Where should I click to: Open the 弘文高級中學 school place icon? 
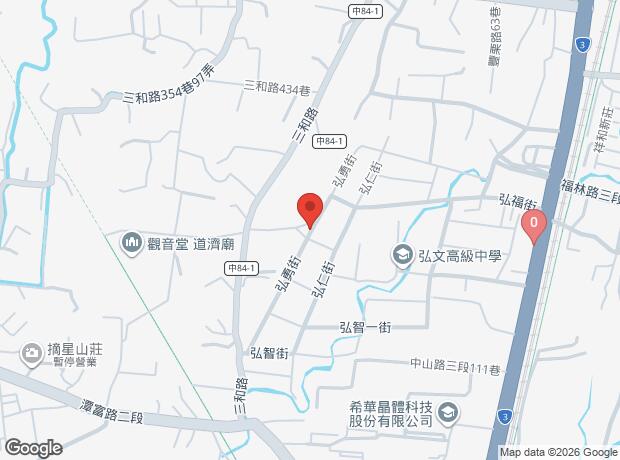403,256
